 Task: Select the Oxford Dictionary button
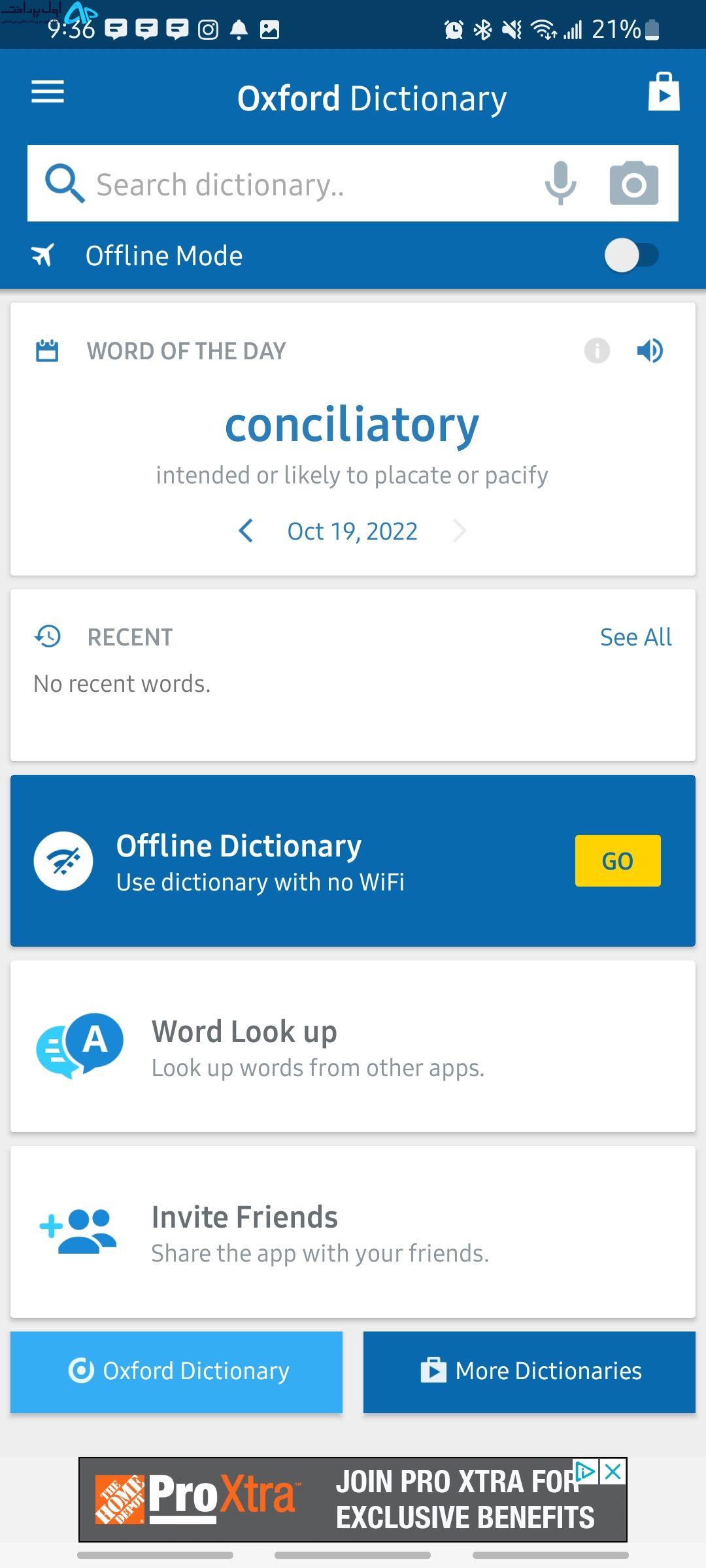(176, 1372)
